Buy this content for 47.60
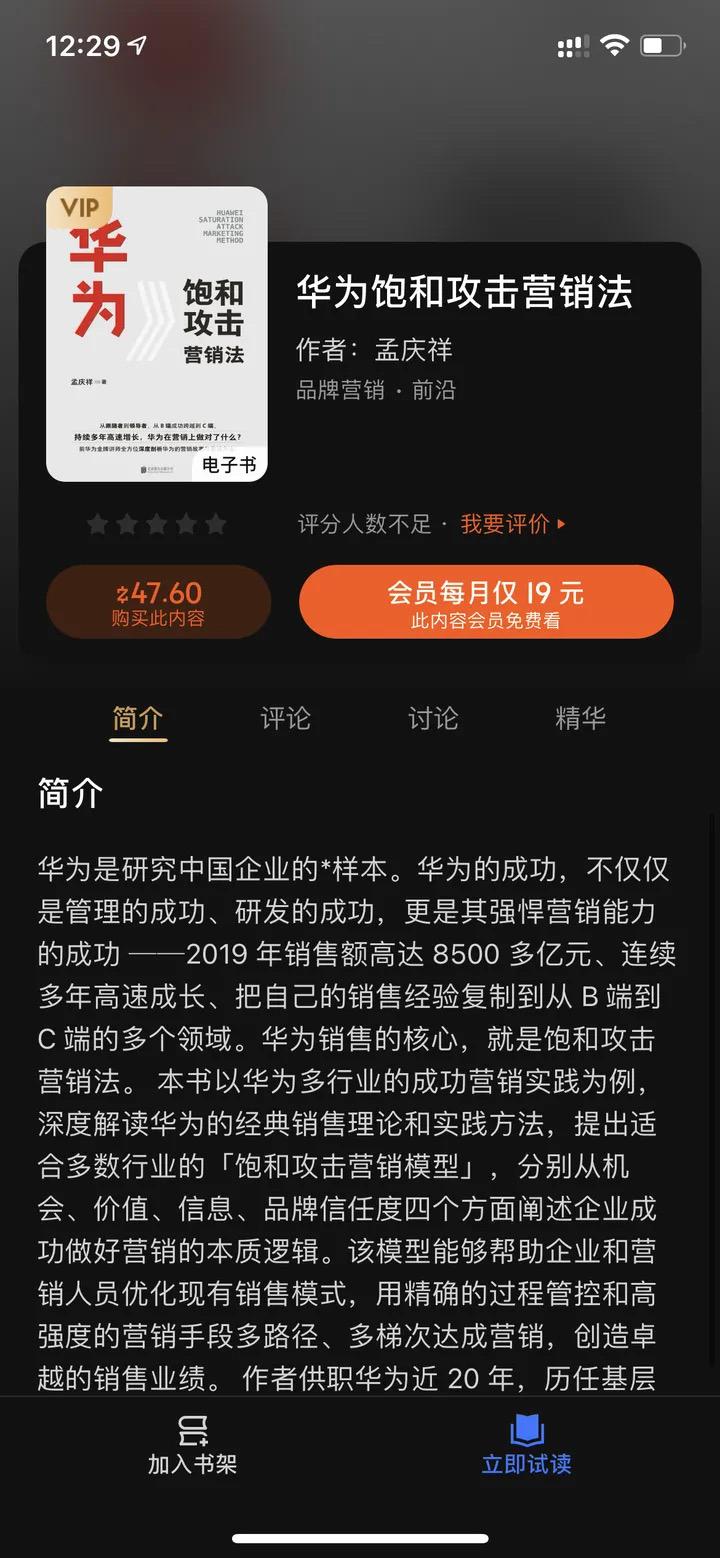720x1558 pixels. click(158, 602)
